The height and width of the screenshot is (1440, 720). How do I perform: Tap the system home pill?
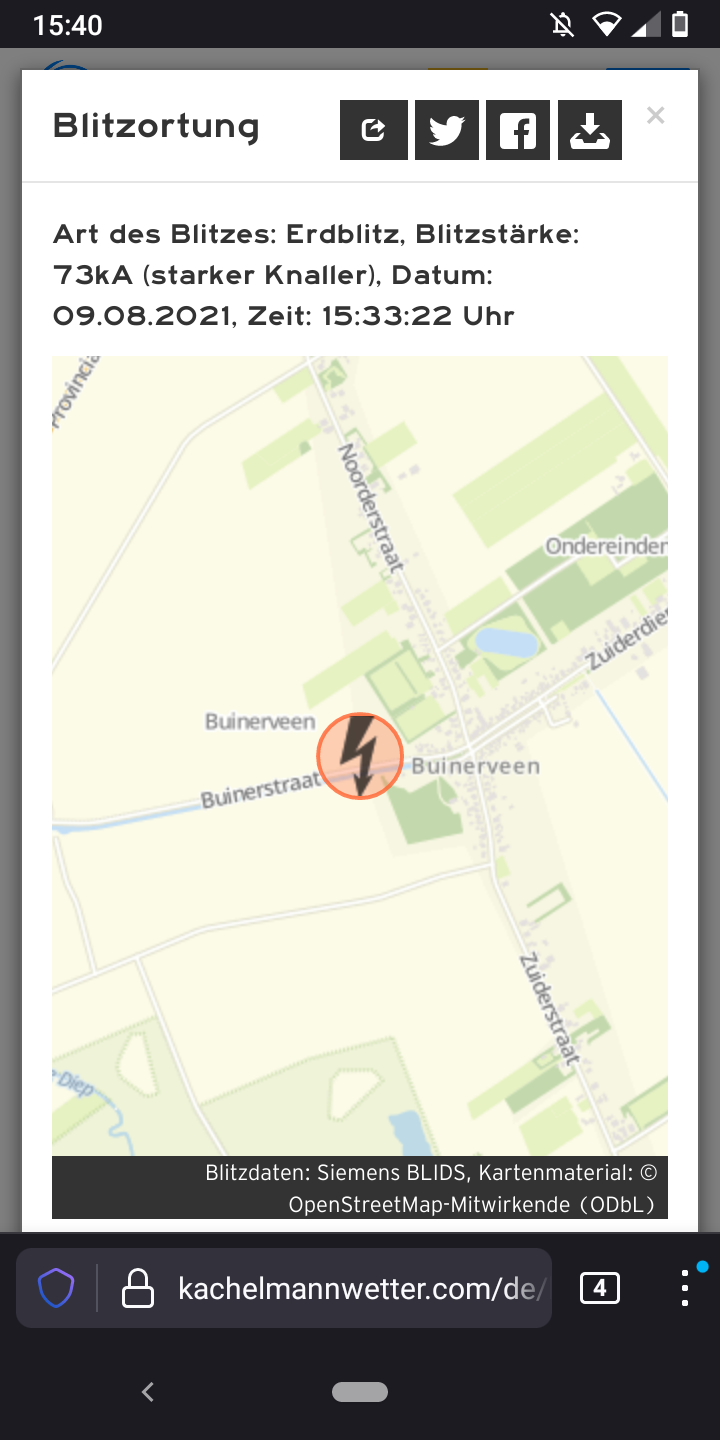tap(360, 1391)
